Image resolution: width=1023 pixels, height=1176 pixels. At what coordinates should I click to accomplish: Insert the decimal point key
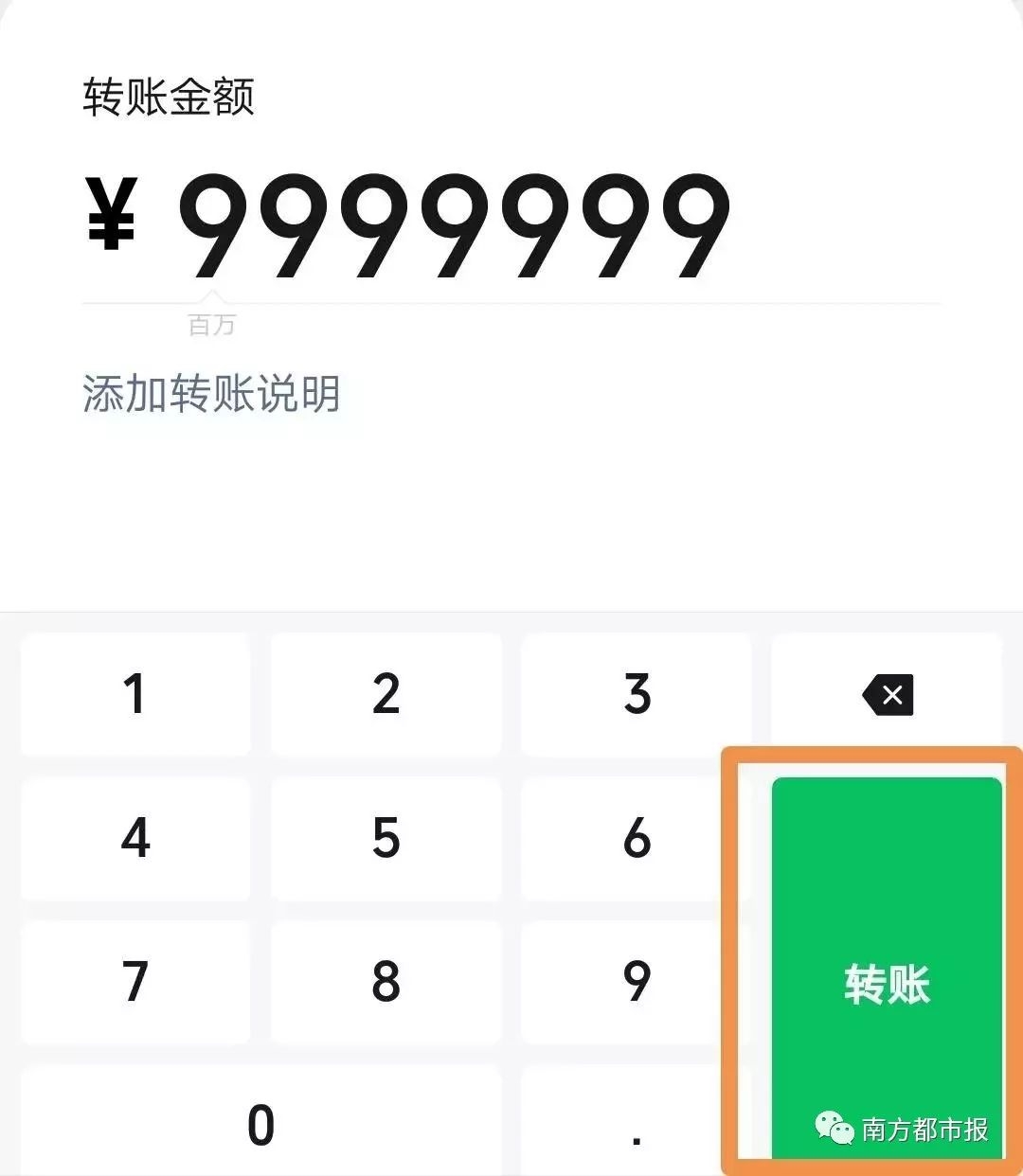[x=637, y=1124]
